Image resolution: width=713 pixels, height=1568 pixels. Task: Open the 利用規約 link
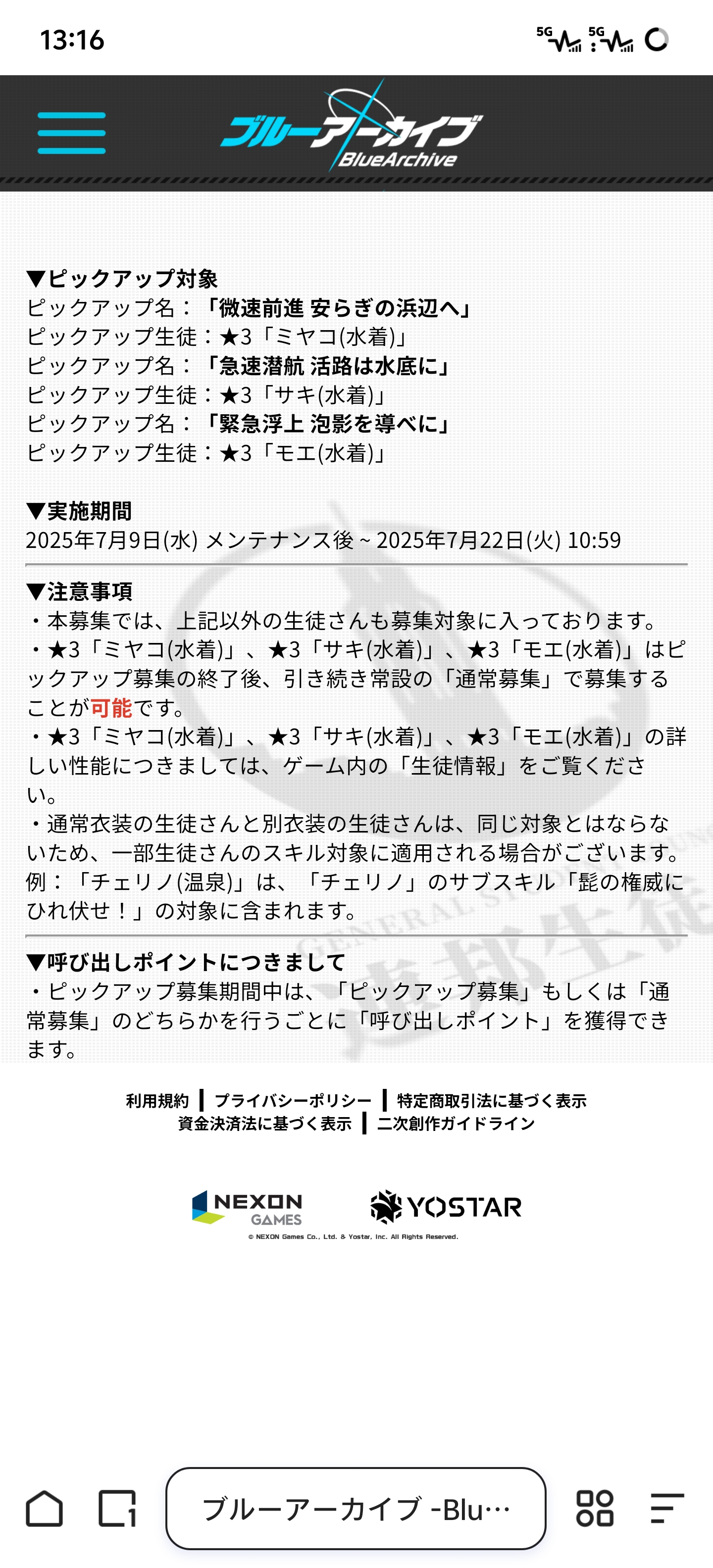(x=157, y=1101)
